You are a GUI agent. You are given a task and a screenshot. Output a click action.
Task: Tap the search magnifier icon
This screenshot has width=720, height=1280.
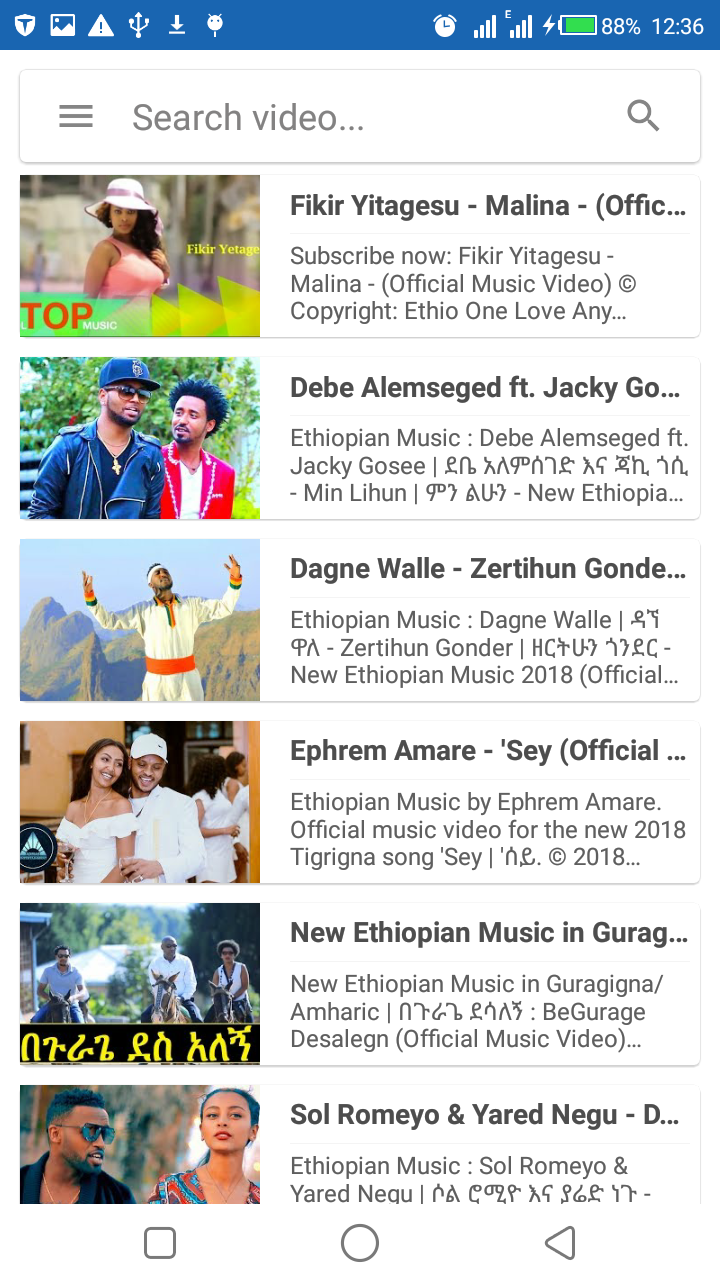tap(643, 116)
